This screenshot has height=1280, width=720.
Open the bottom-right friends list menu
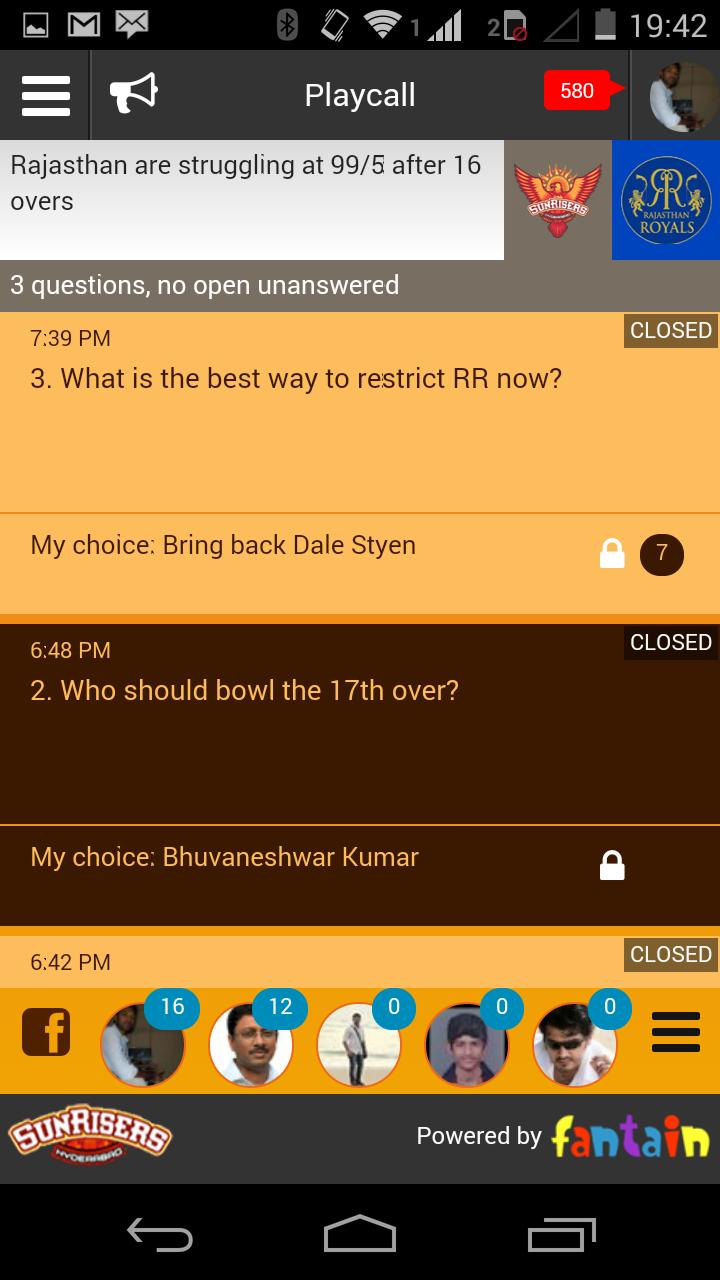676,1032
